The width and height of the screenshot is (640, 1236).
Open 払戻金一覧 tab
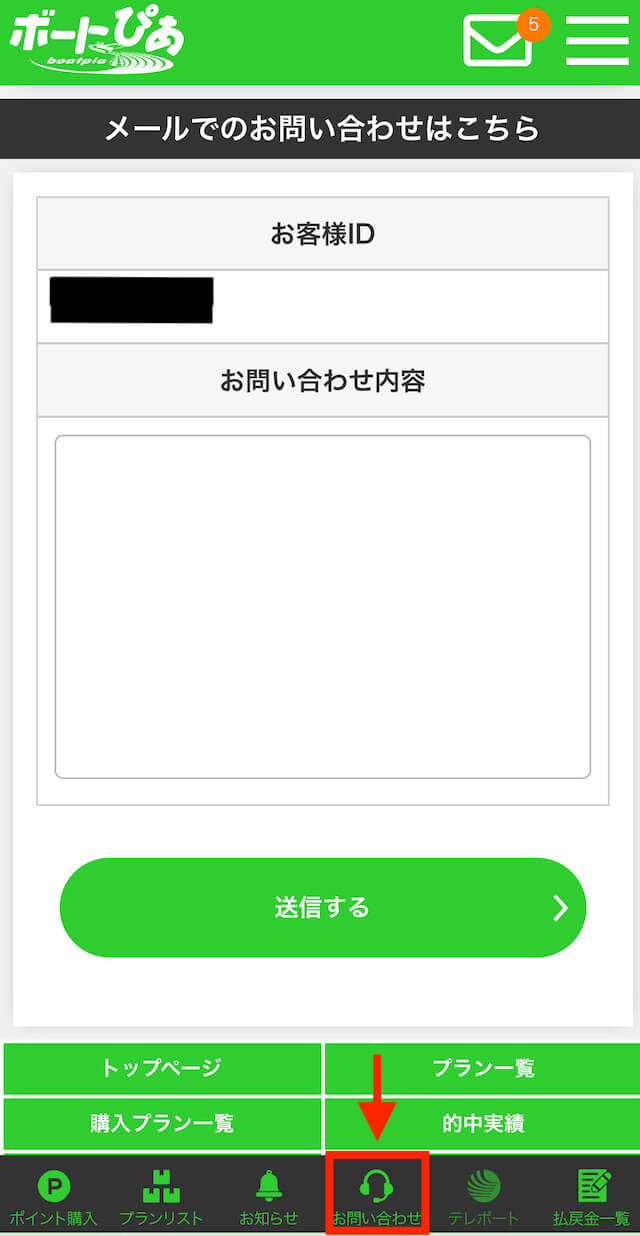pyautogui.click(x=591, y=1196)
